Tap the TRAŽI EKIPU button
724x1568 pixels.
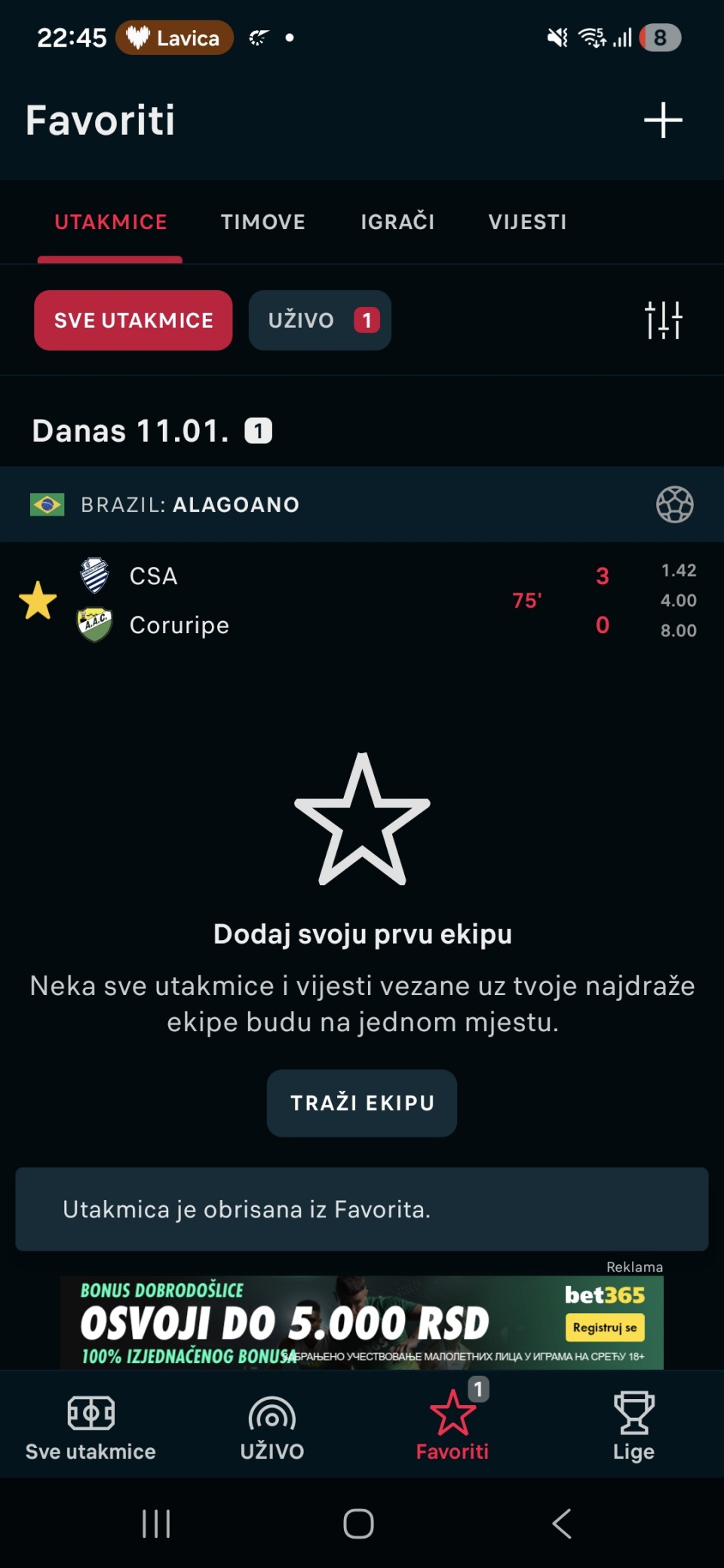point(362,1103)
